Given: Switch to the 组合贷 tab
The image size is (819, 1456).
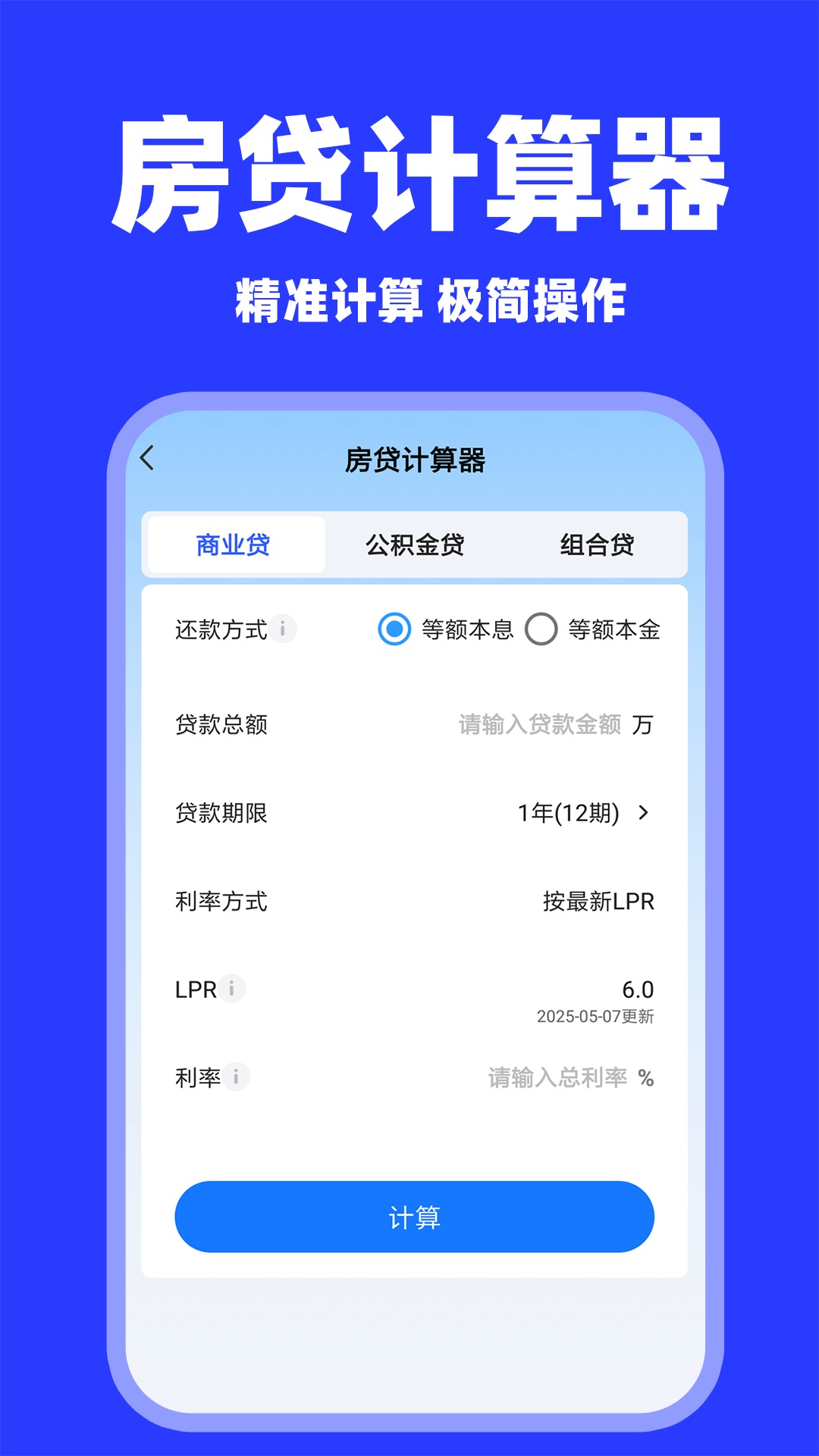Looking at the screenshot, I should [598, 544].
